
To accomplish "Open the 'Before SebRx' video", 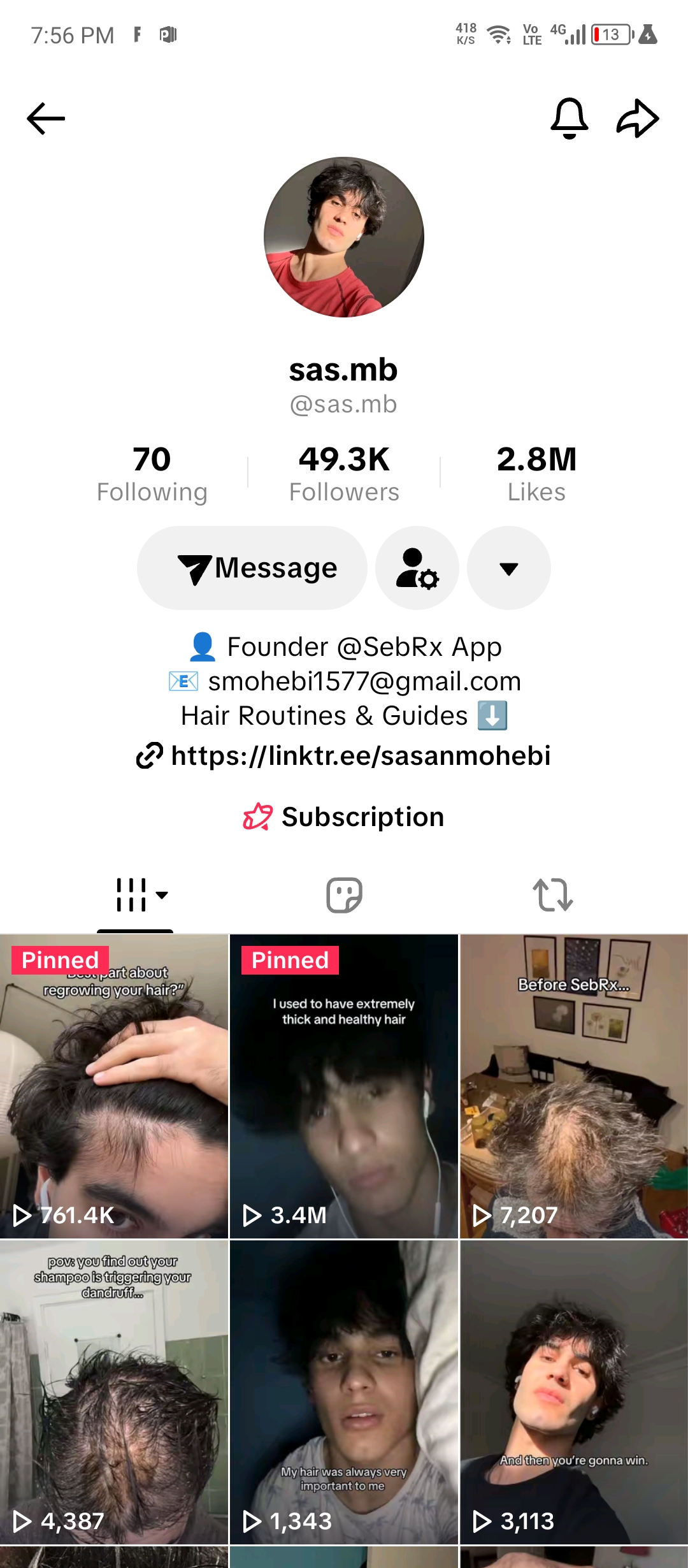I will [x=574, y=1086].
